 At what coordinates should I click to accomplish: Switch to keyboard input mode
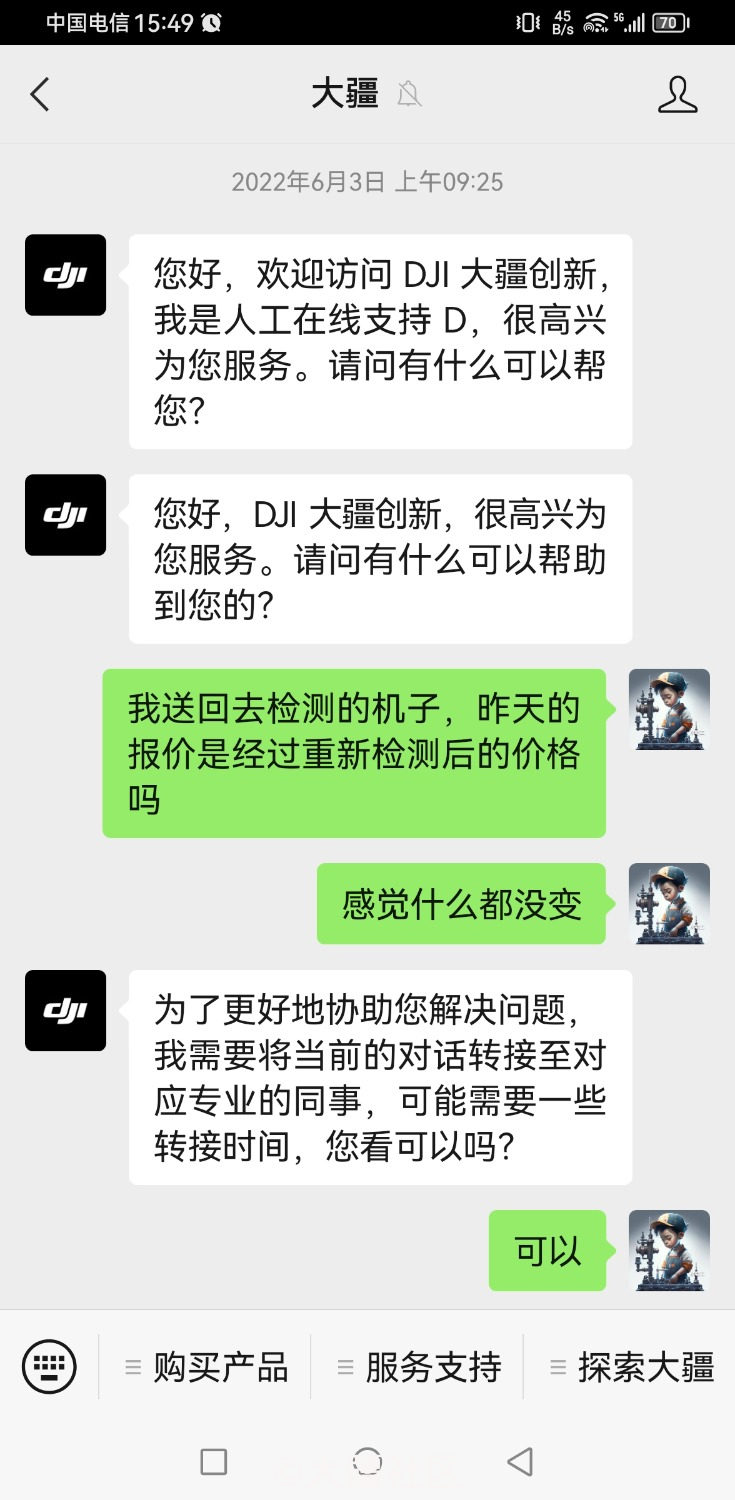[49, 1366]
